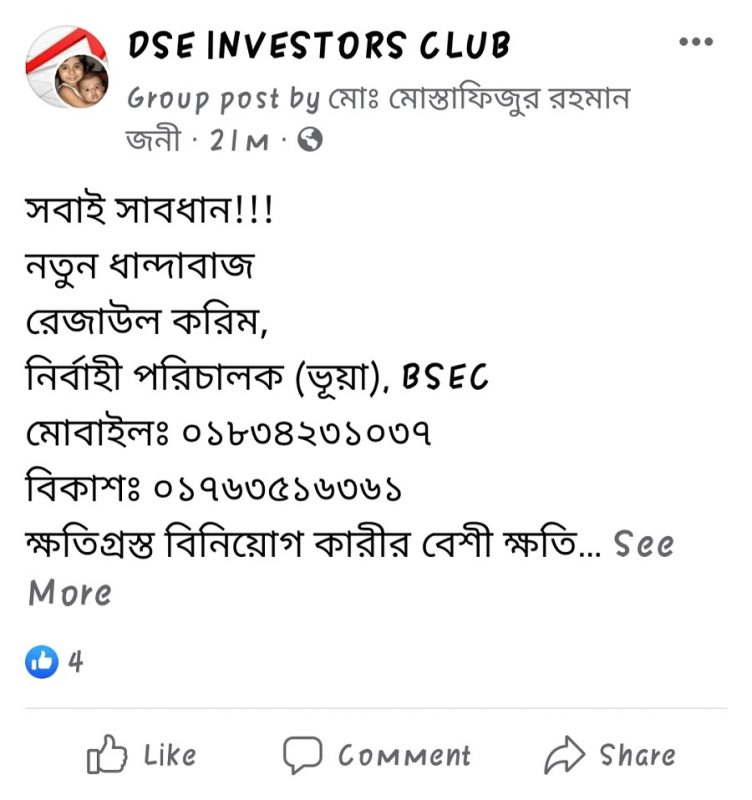Image resolution: width=752 pixels, height=800 pixels.
Task: View the 4 reactions on this post
Action: [55, 661]
